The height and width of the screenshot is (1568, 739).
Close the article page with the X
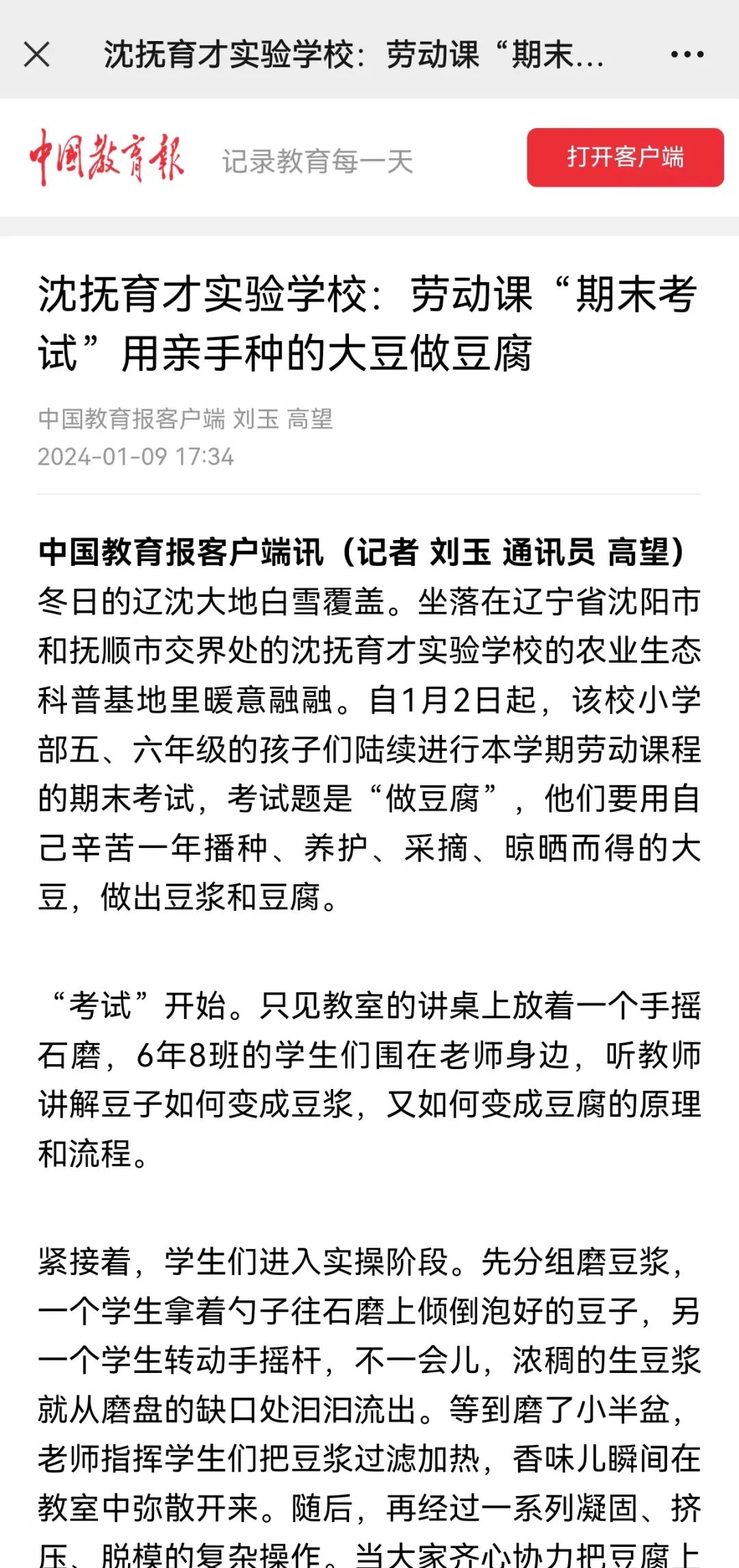tap(37, 54)
